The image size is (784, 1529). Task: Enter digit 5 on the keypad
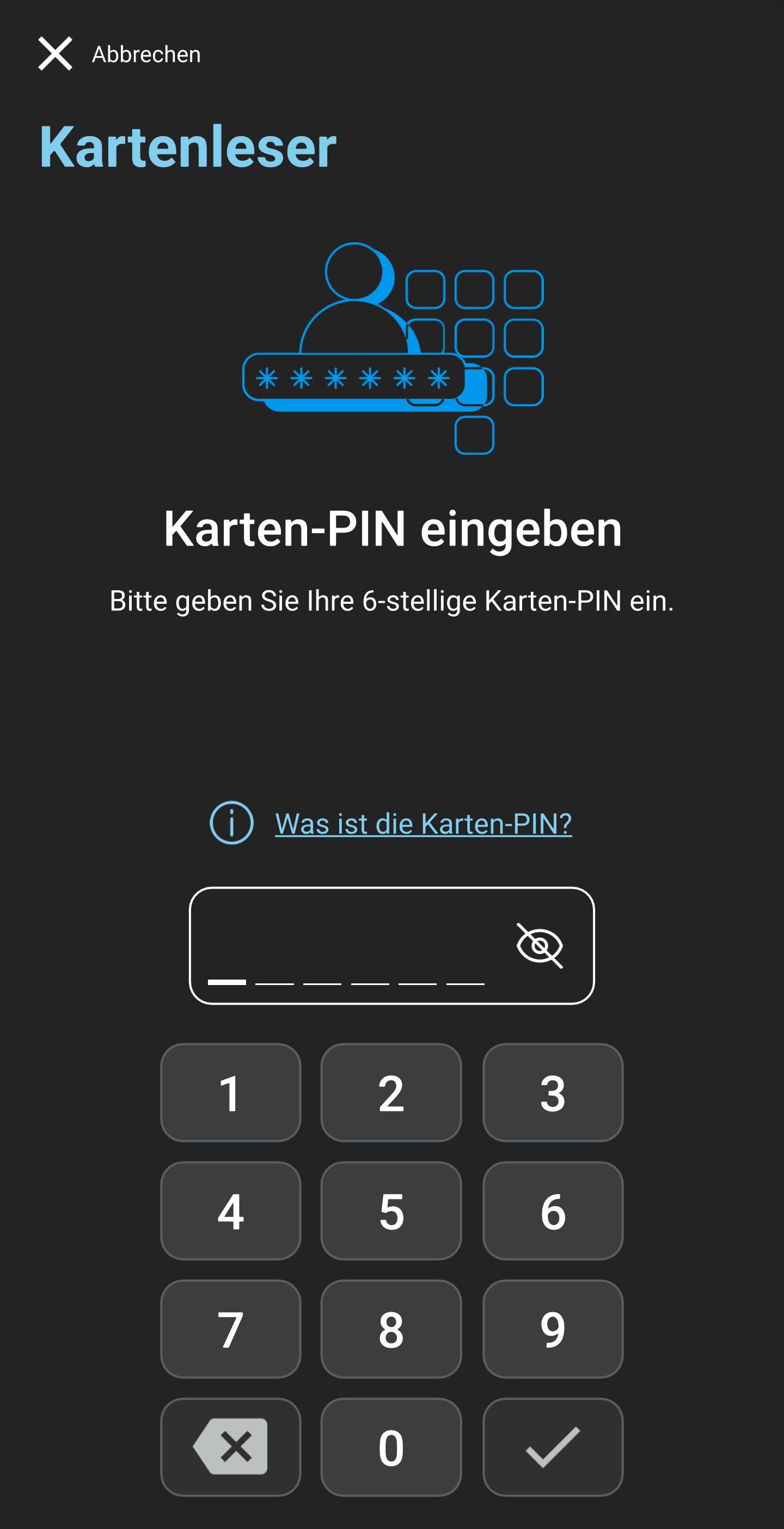[x=391, y=1211]
